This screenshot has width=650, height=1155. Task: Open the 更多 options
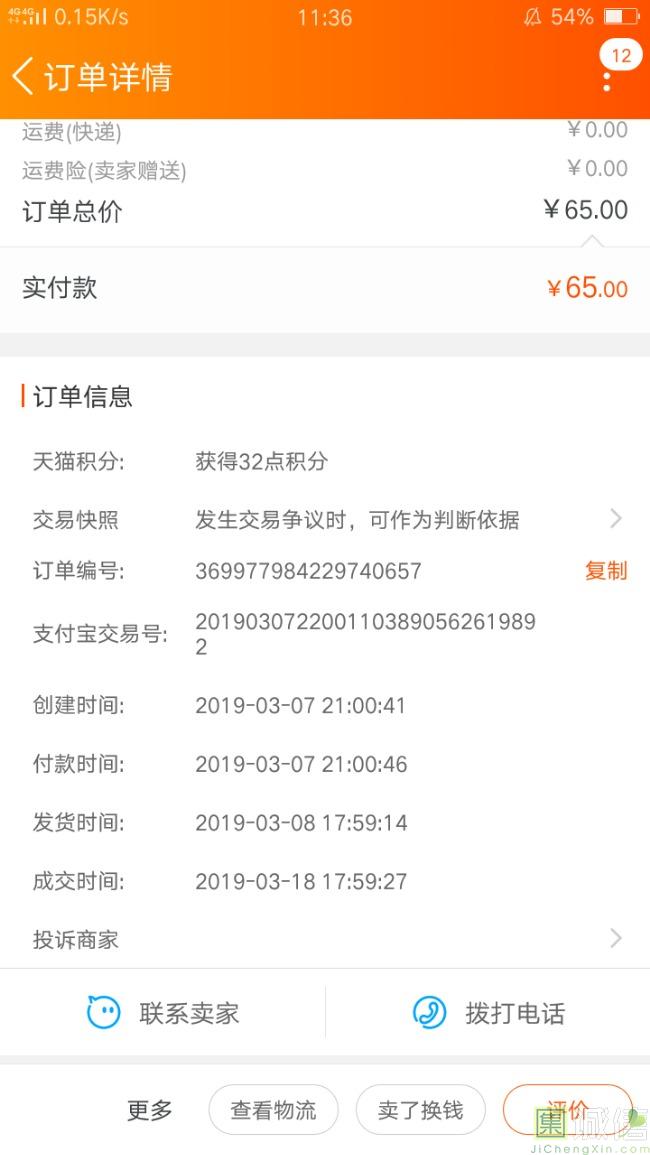click(150, 1109)
